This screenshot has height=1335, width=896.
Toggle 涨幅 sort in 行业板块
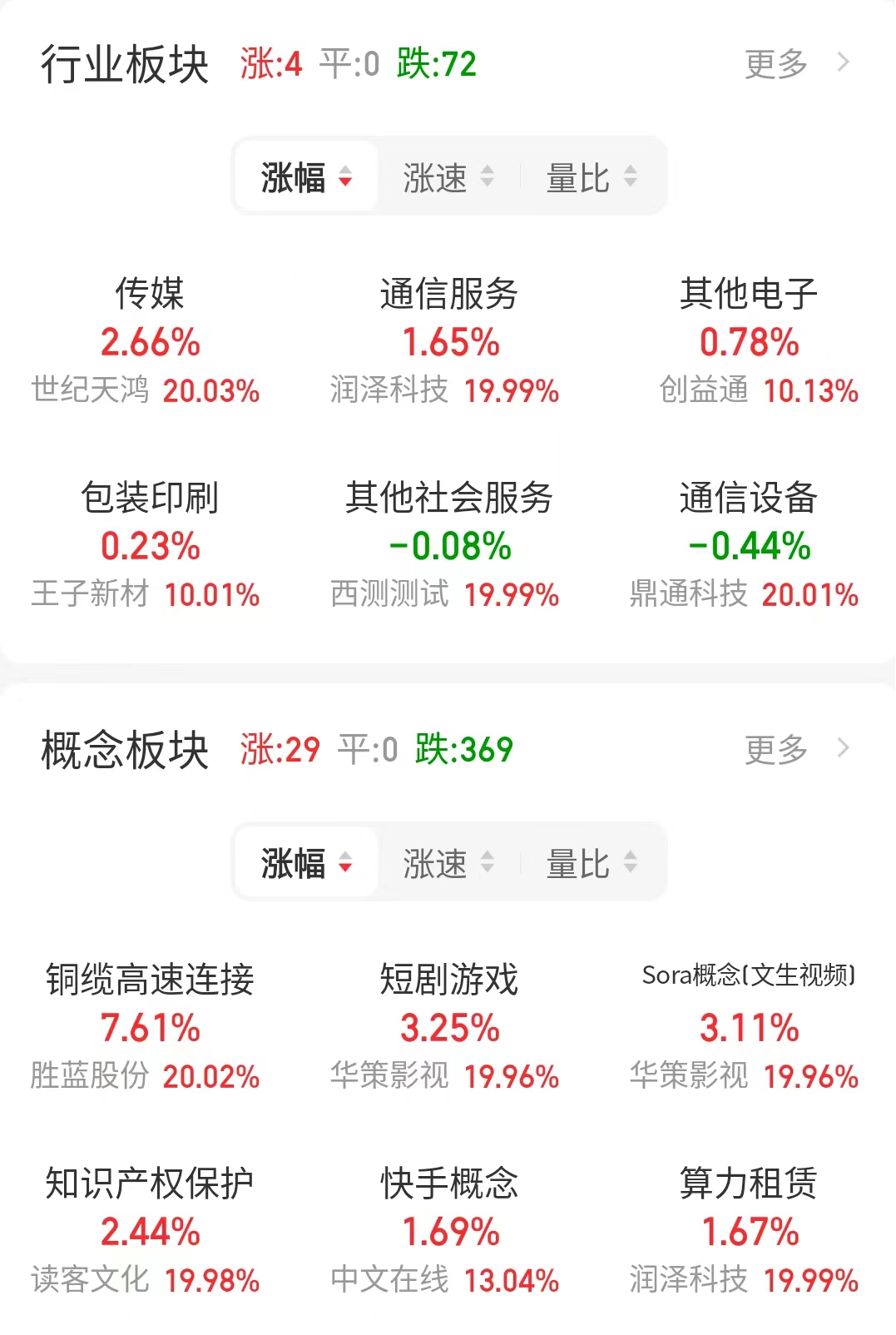click(x=306, y=177)
